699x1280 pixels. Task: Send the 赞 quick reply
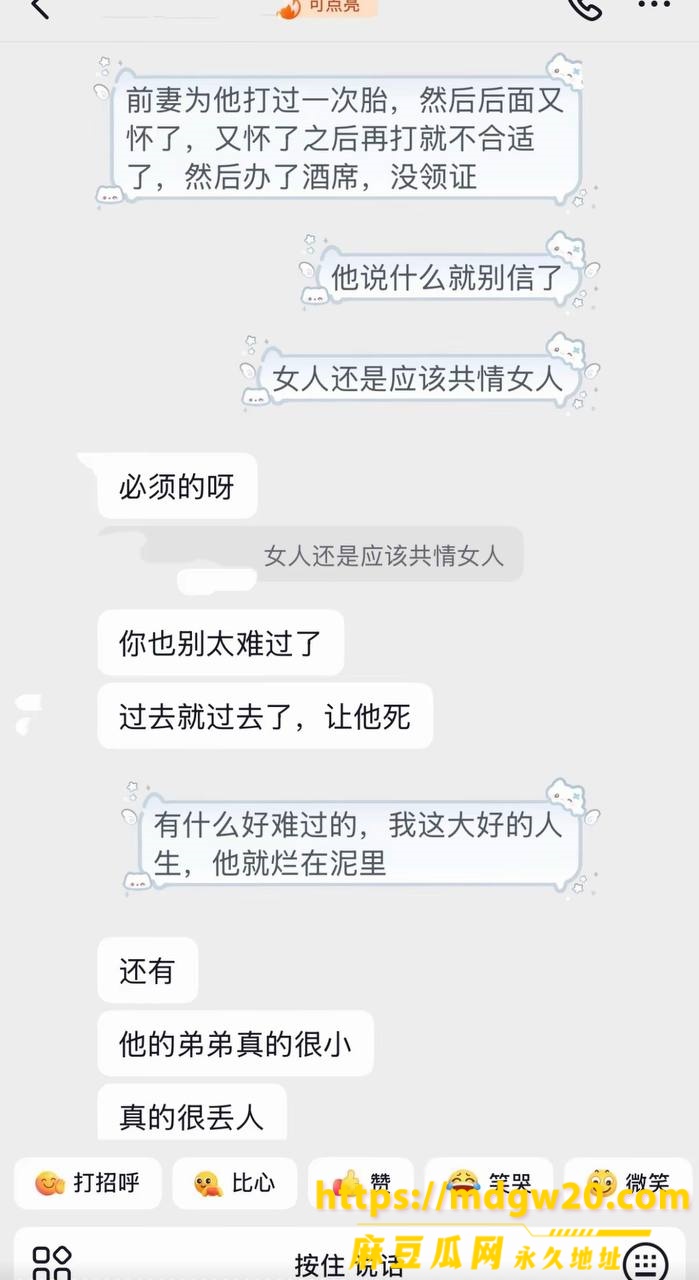[x=361, y=1184]
